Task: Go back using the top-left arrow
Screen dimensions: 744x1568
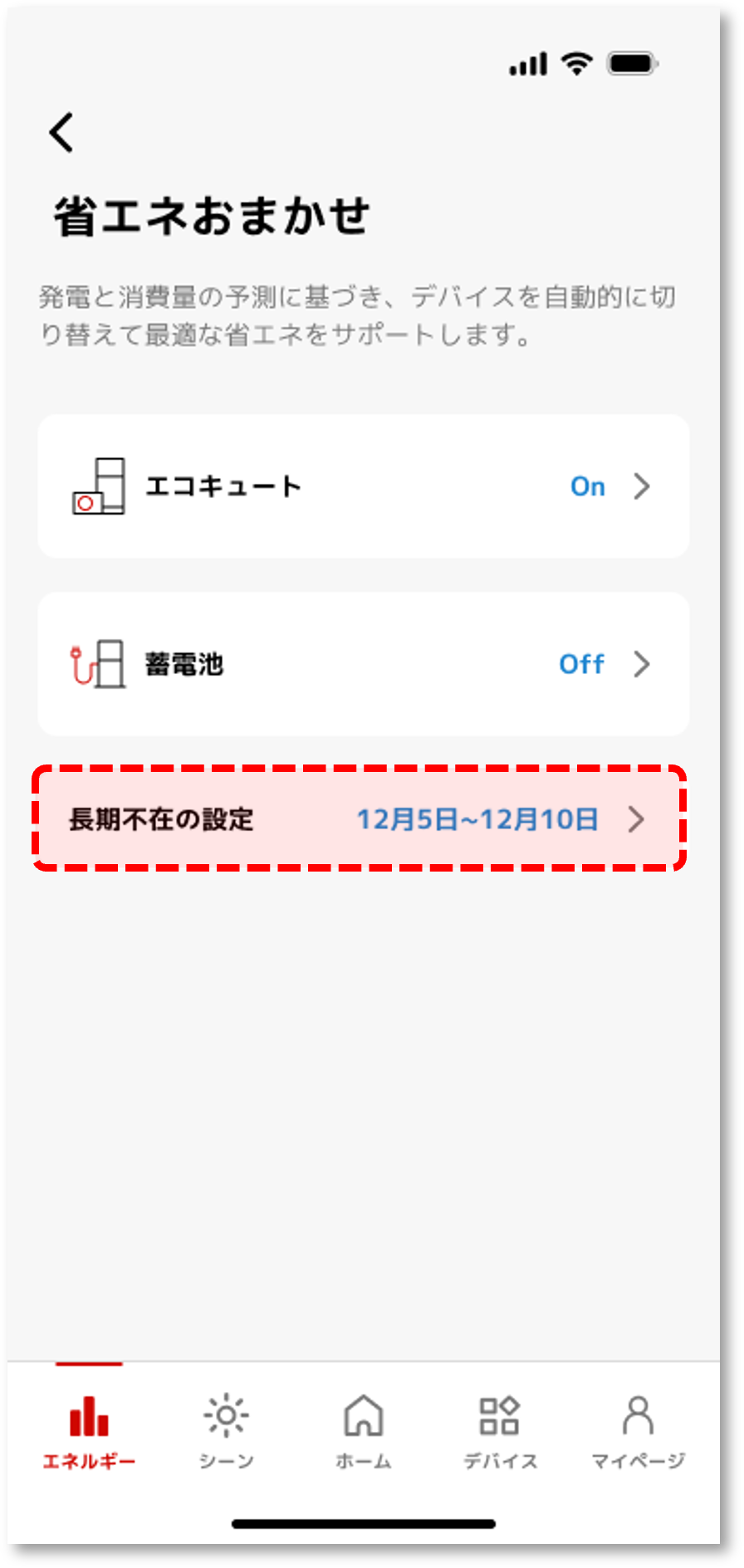Action: coord(61,133)
